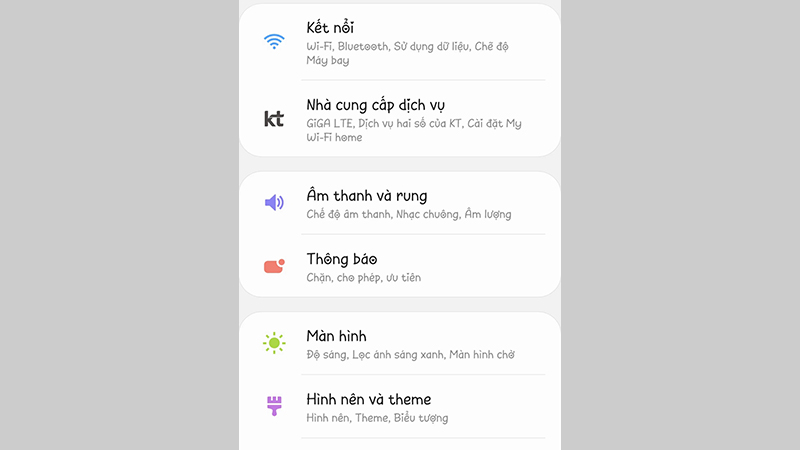Open Nhà cung cấp dịch vụ

400,118
